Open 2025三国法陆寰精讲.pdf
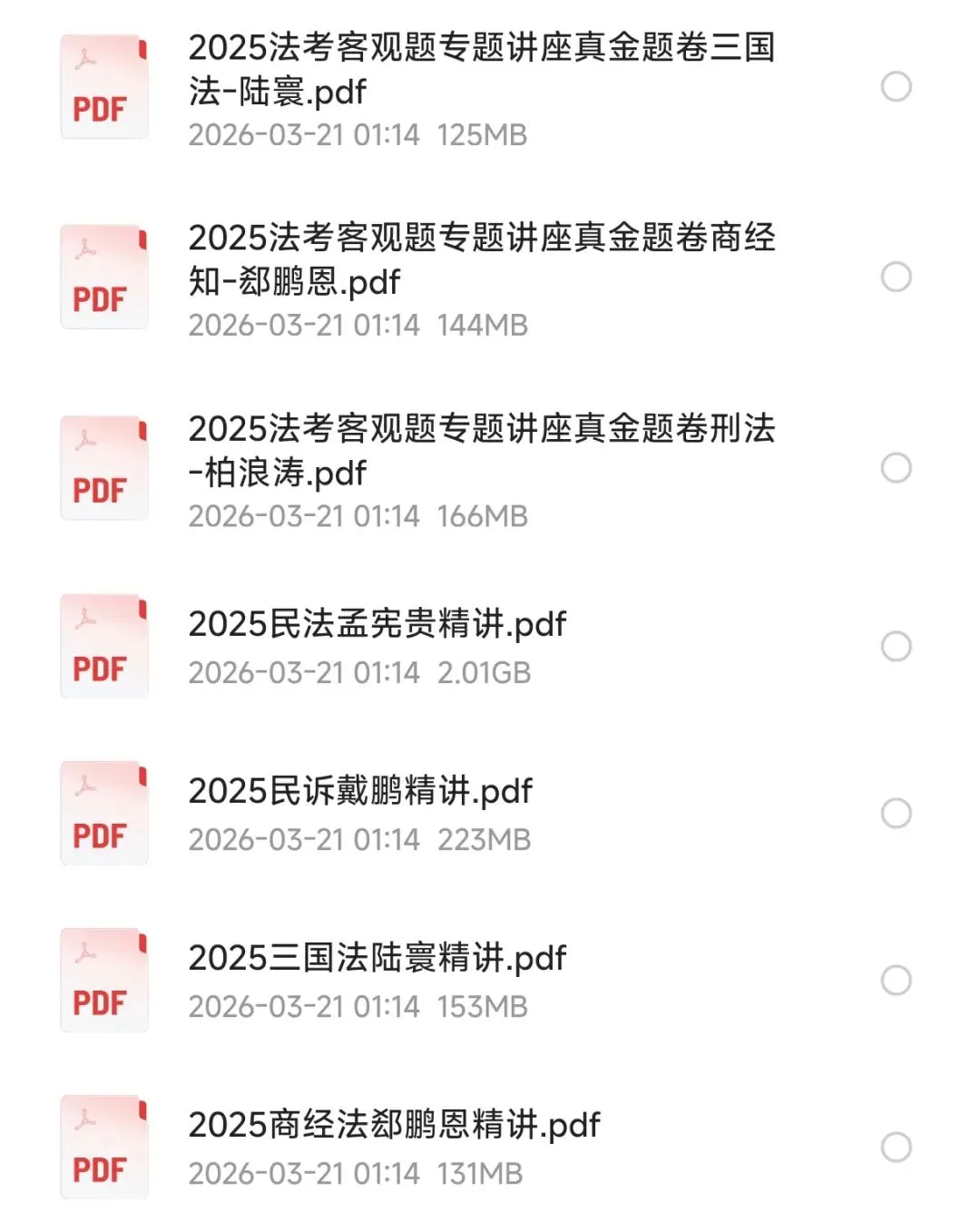This screenshot has height=1221, width=980. coord(377,958)
